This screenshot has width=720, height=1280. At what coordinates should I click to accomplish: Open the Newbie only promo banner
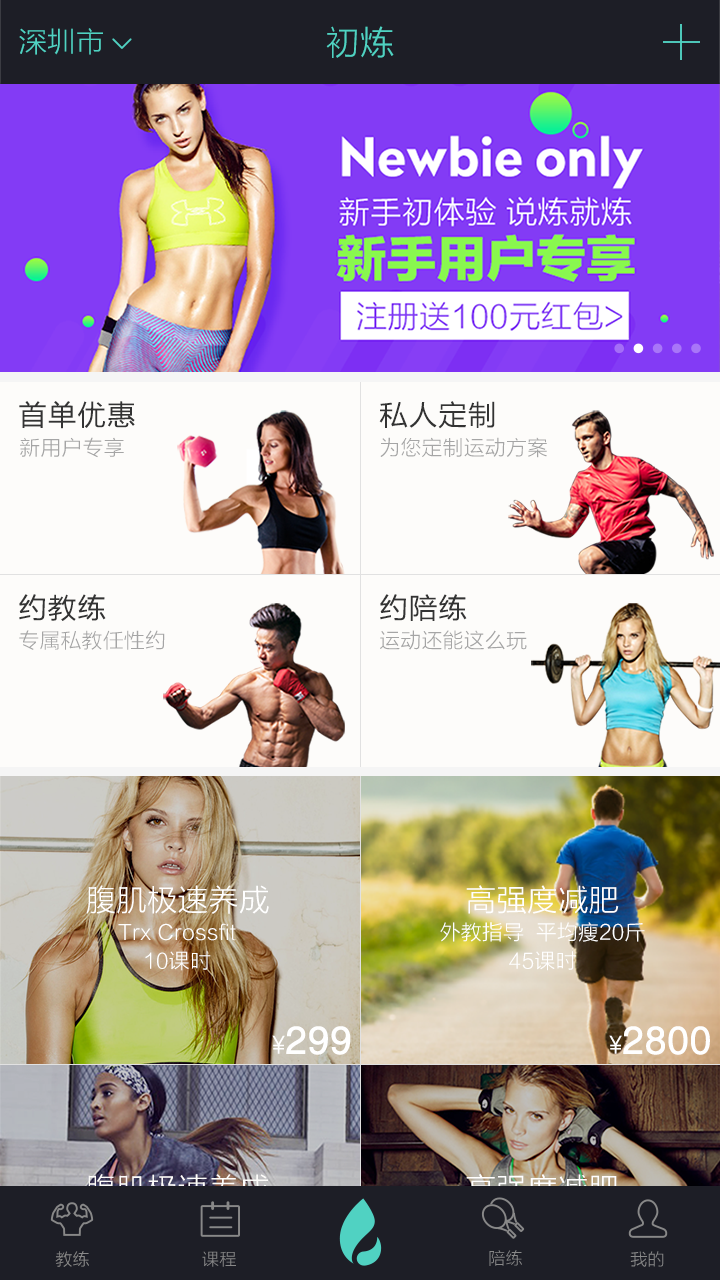click(x=360, y=228)
